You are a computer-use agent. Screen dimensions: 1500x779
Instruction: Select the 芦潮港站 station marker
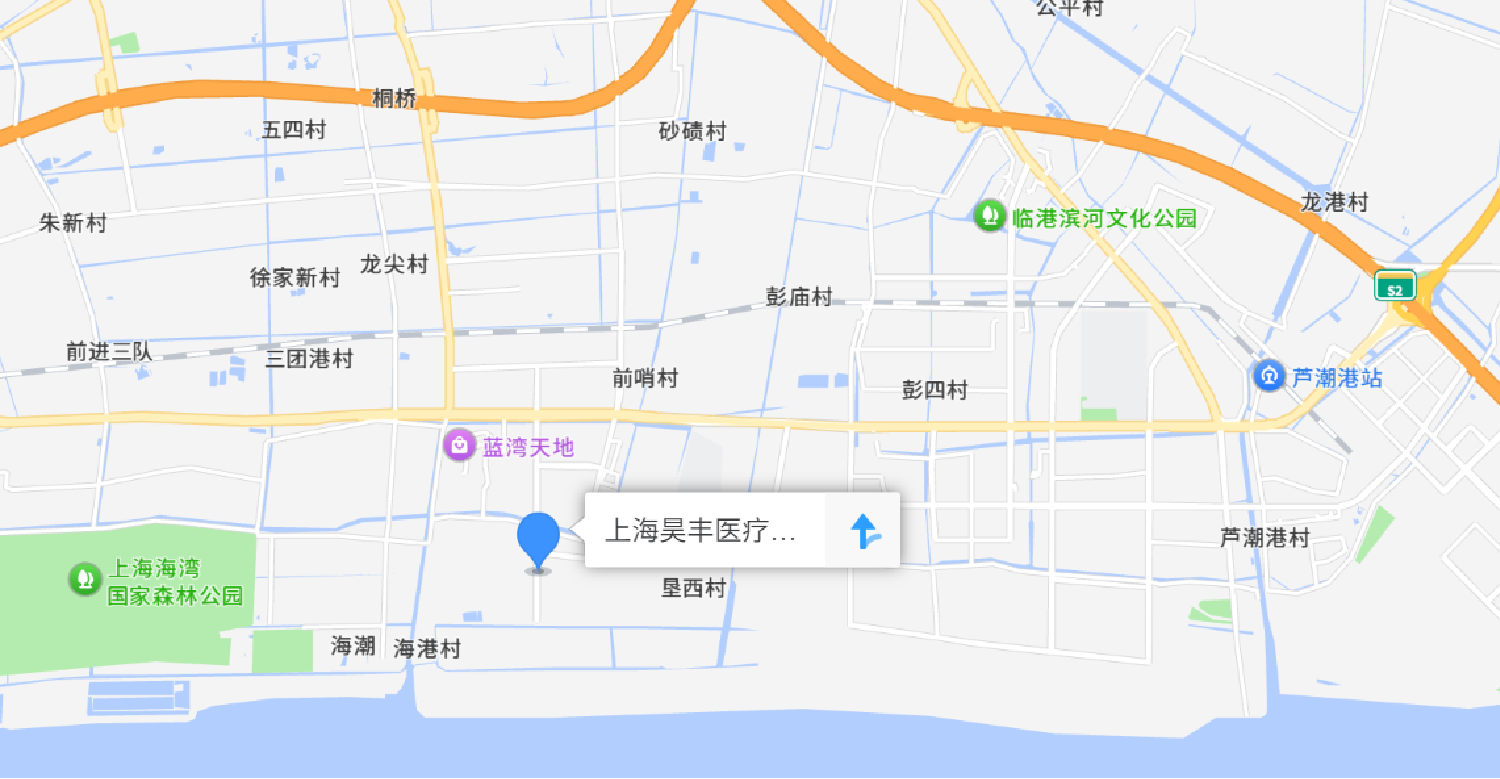coord(1269,377)
